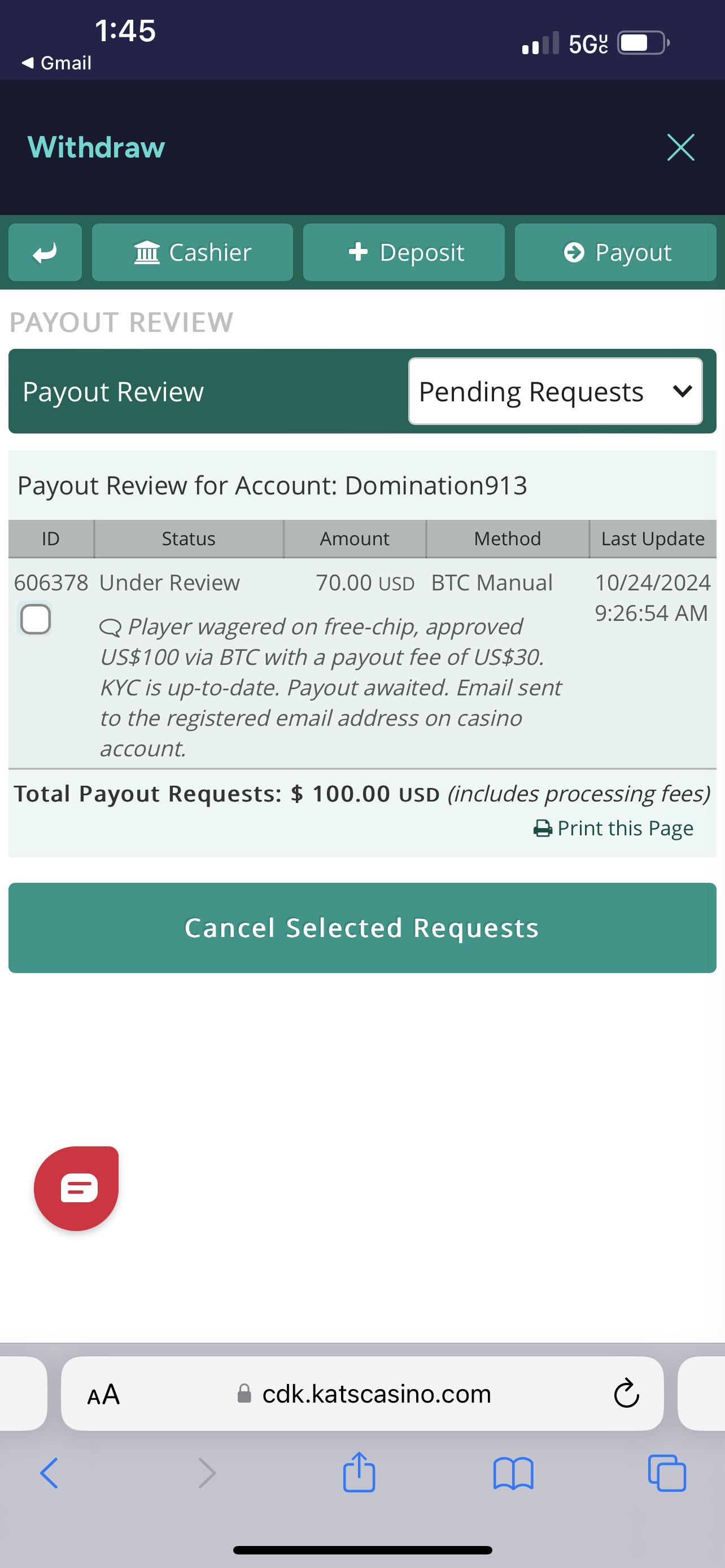Go back with the browser back arrow
The image size is (725, 1568).
pos(49,1473)
